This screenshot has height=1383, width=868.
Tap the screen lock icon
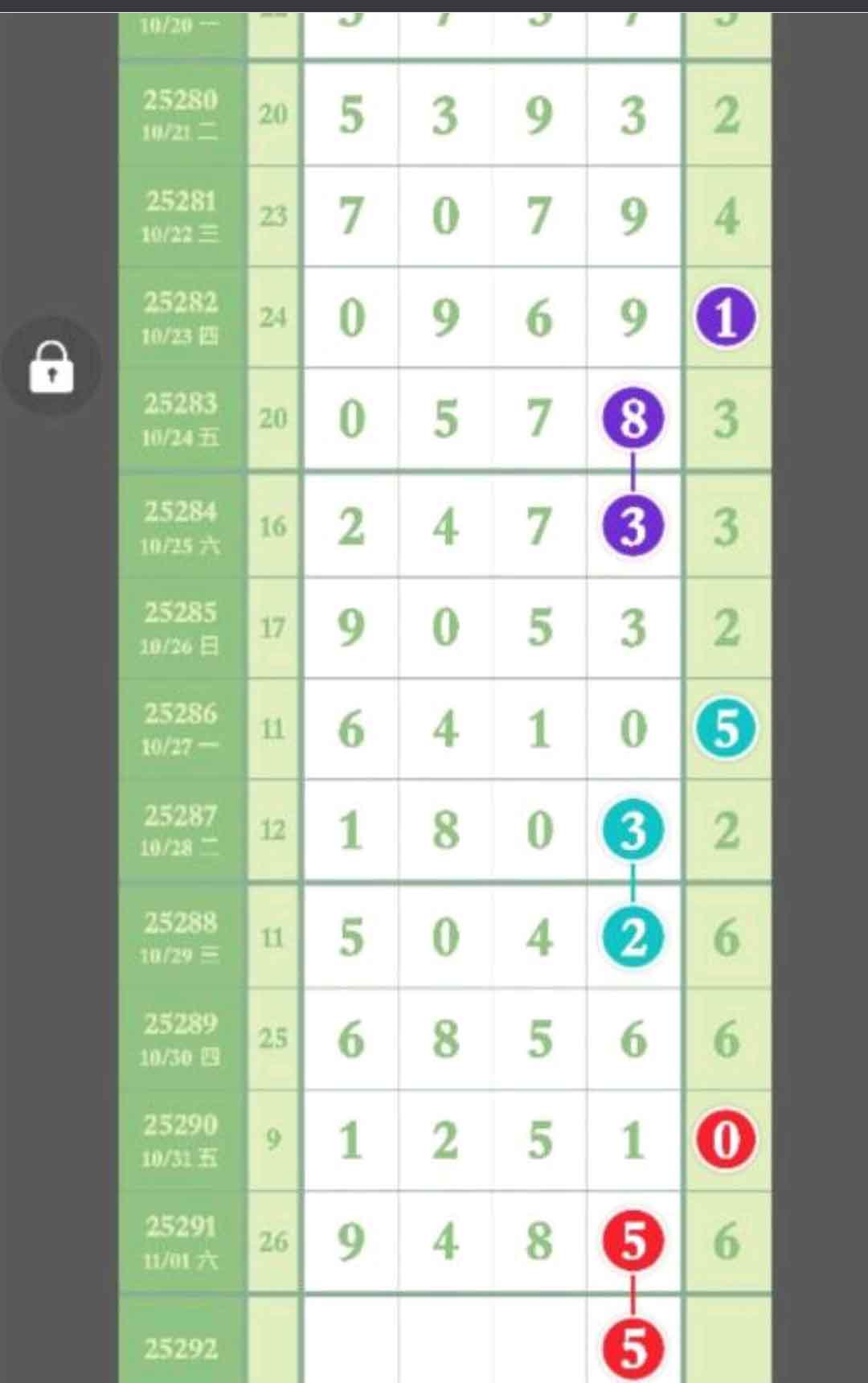click(x=51, y=367)
